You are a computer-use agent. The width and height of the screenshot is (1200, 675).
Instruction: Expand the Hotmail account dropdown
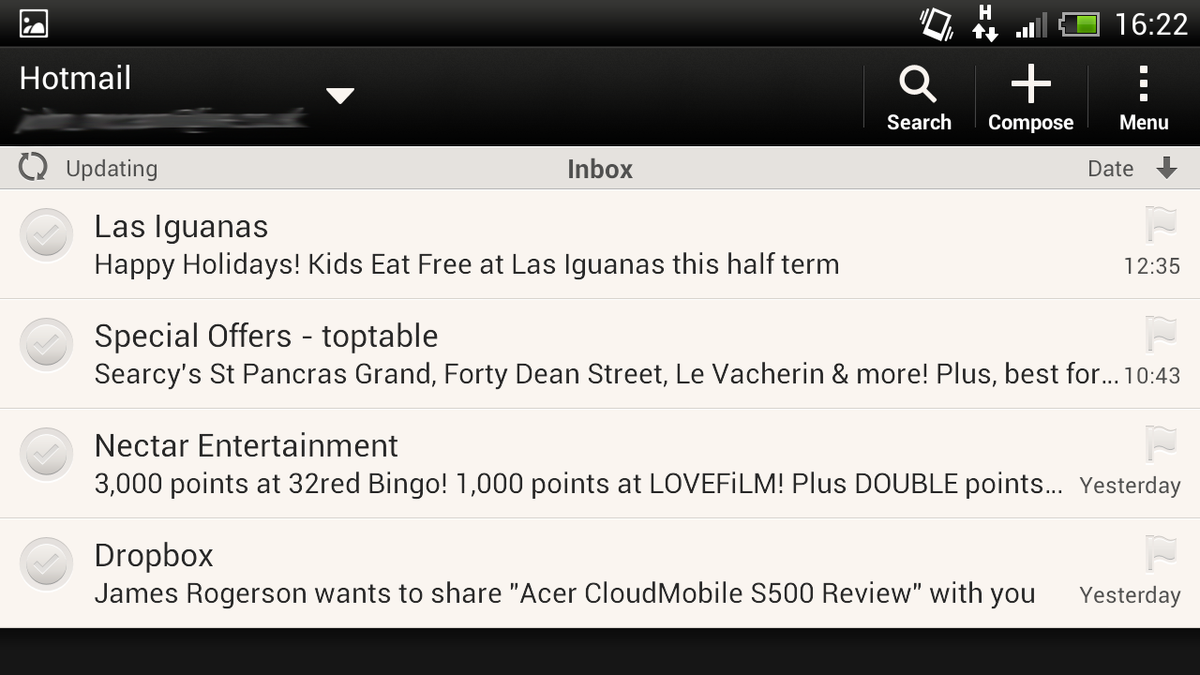click(340, 96)
